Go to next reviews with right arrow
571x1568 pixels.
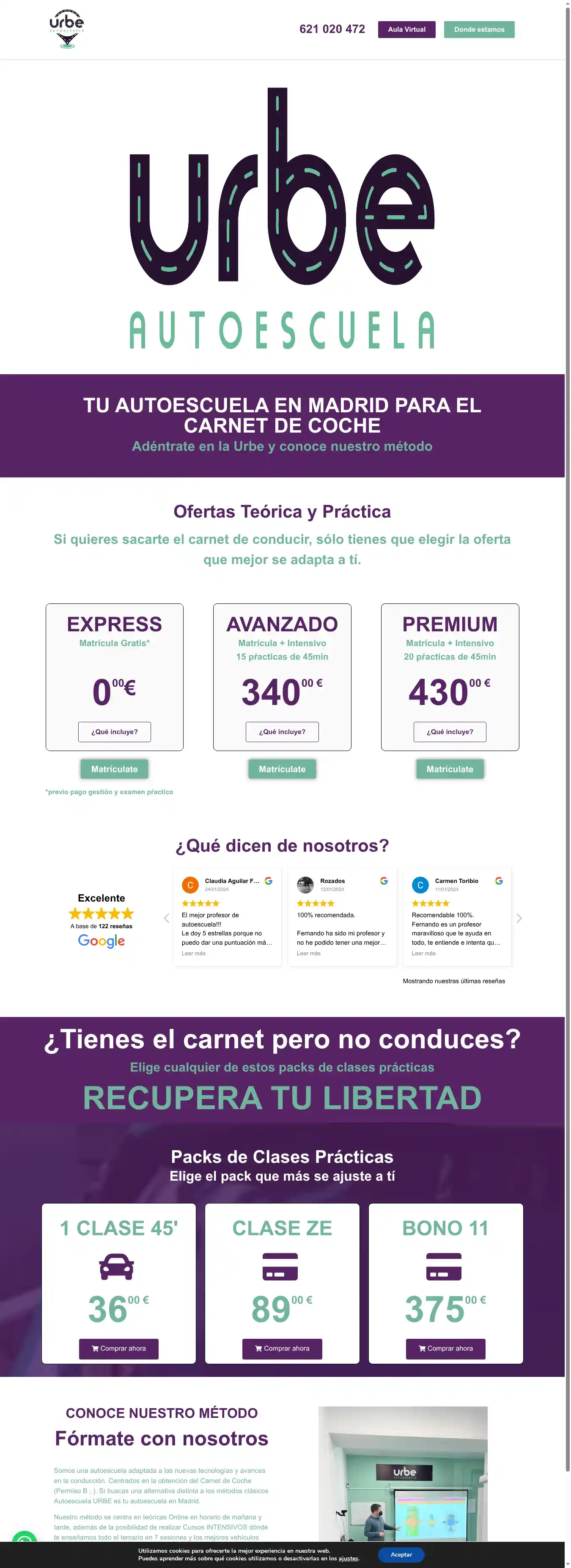519,918
